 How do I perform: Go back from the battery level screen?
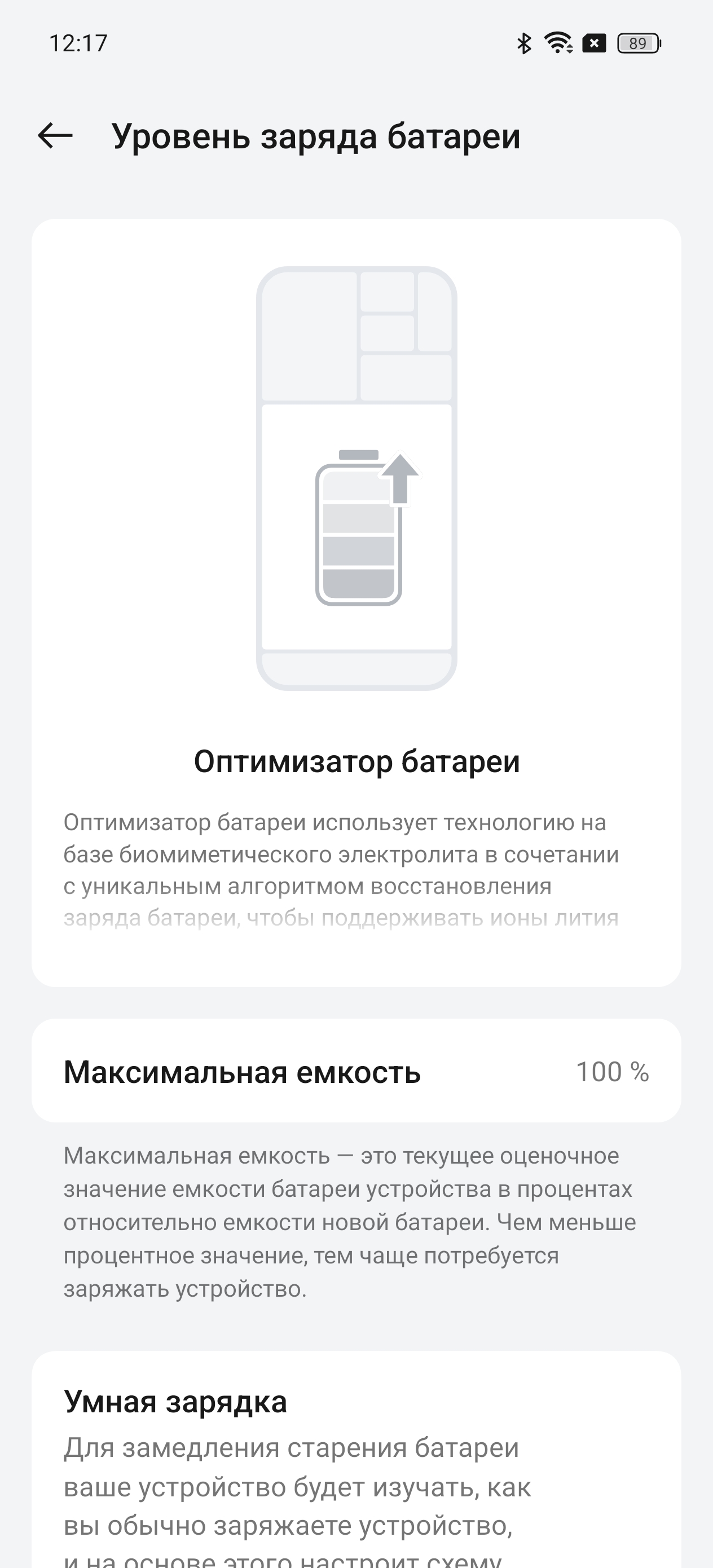(x=55, y=135)
